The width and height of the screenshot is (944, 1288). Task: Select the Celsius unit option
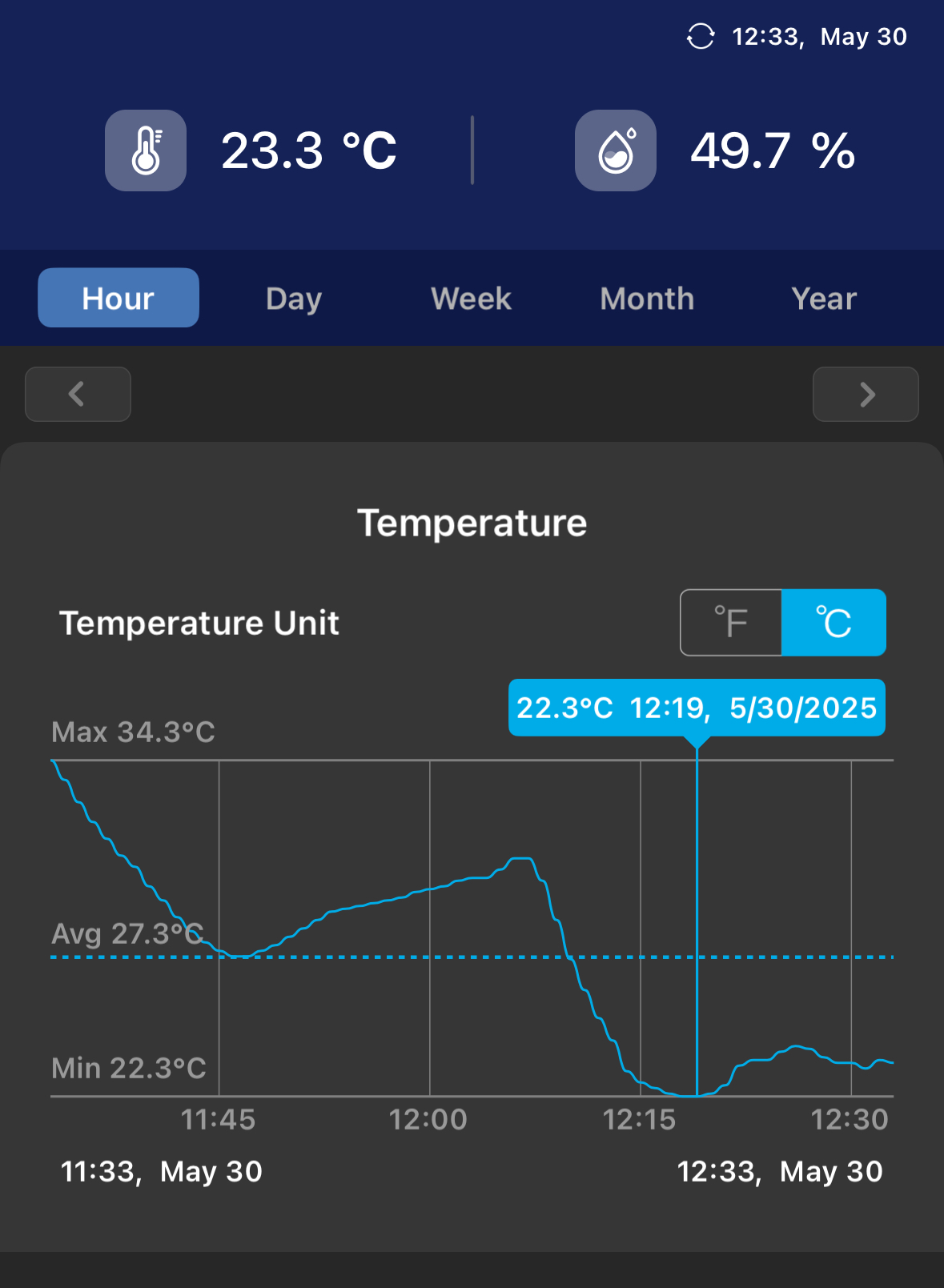click(x=834, y=623)
